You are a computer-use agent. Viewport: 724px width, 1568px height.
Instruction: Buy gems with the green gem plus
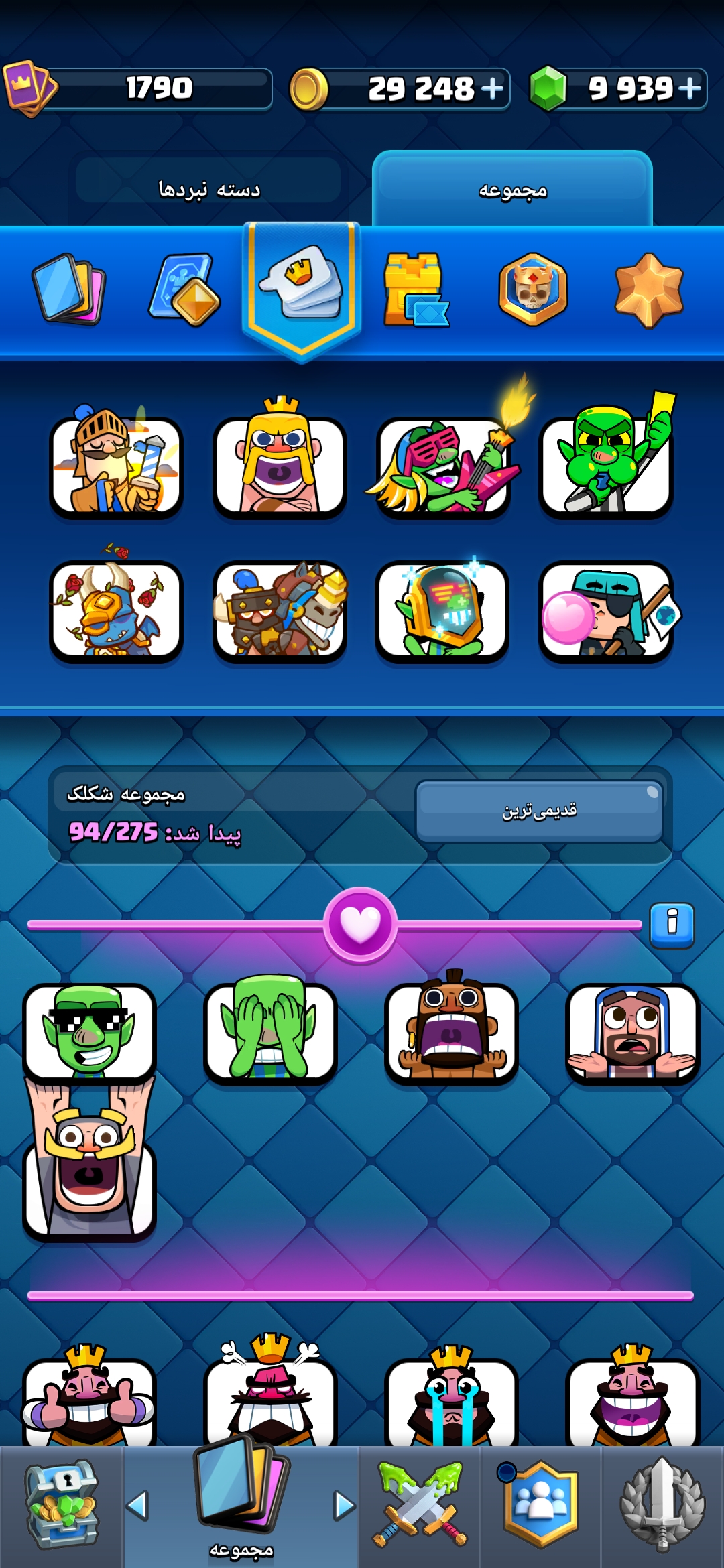point(689,88)
